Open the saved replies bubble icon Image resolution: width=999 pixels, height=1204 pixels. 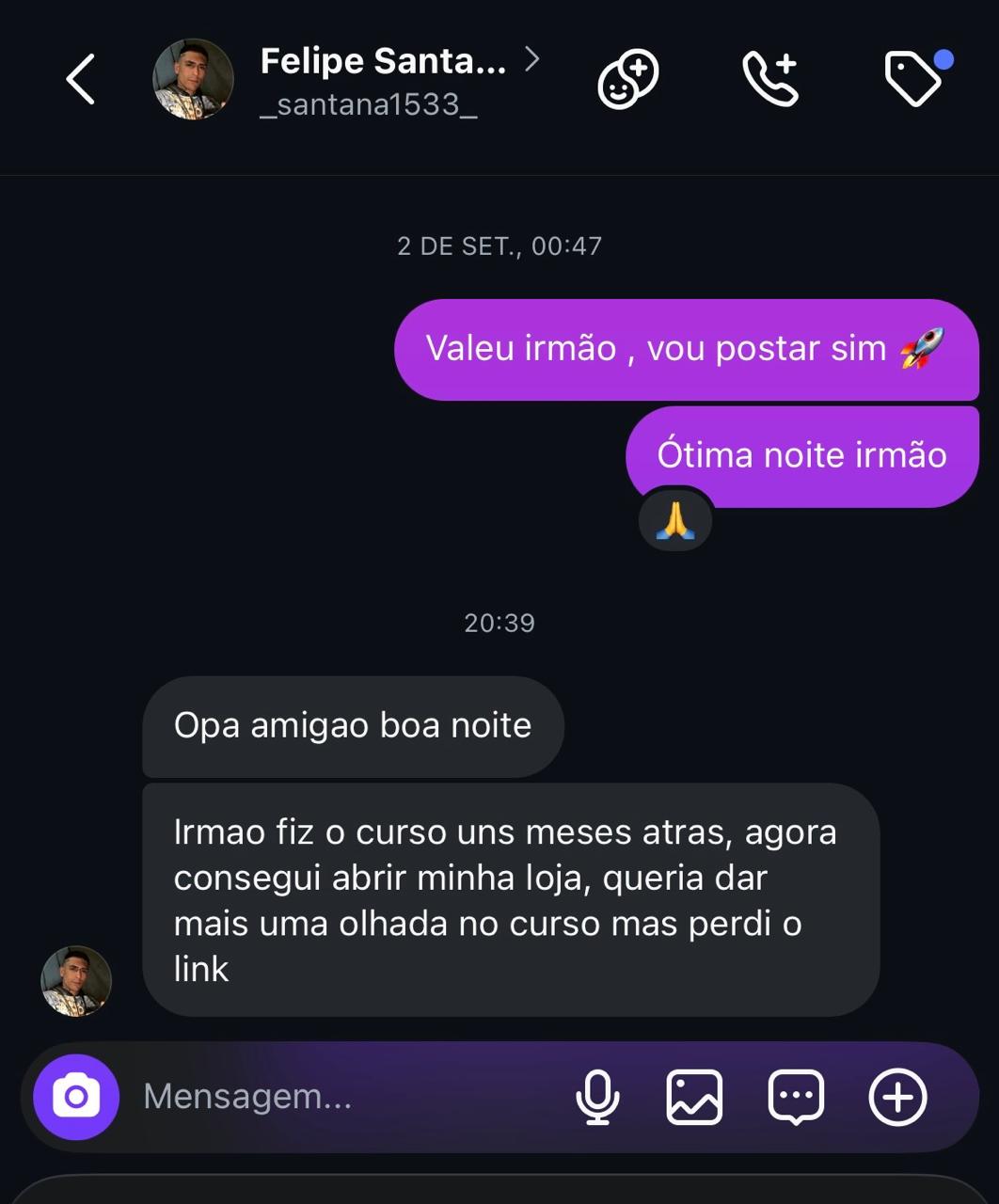(x=796, y=1097)
